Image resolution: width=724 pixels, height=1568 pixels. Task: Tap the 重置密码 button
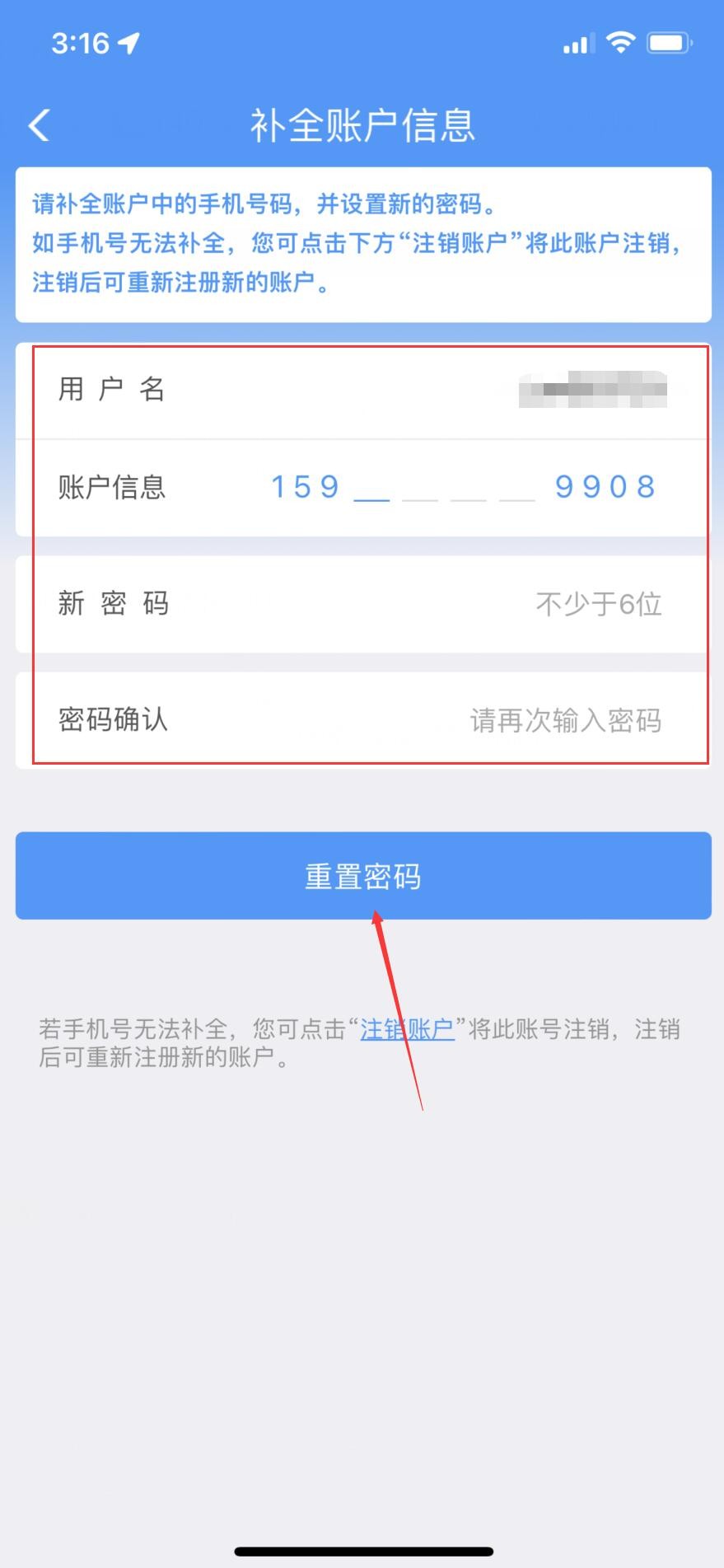pyautogui.click(x=362, y=876)
